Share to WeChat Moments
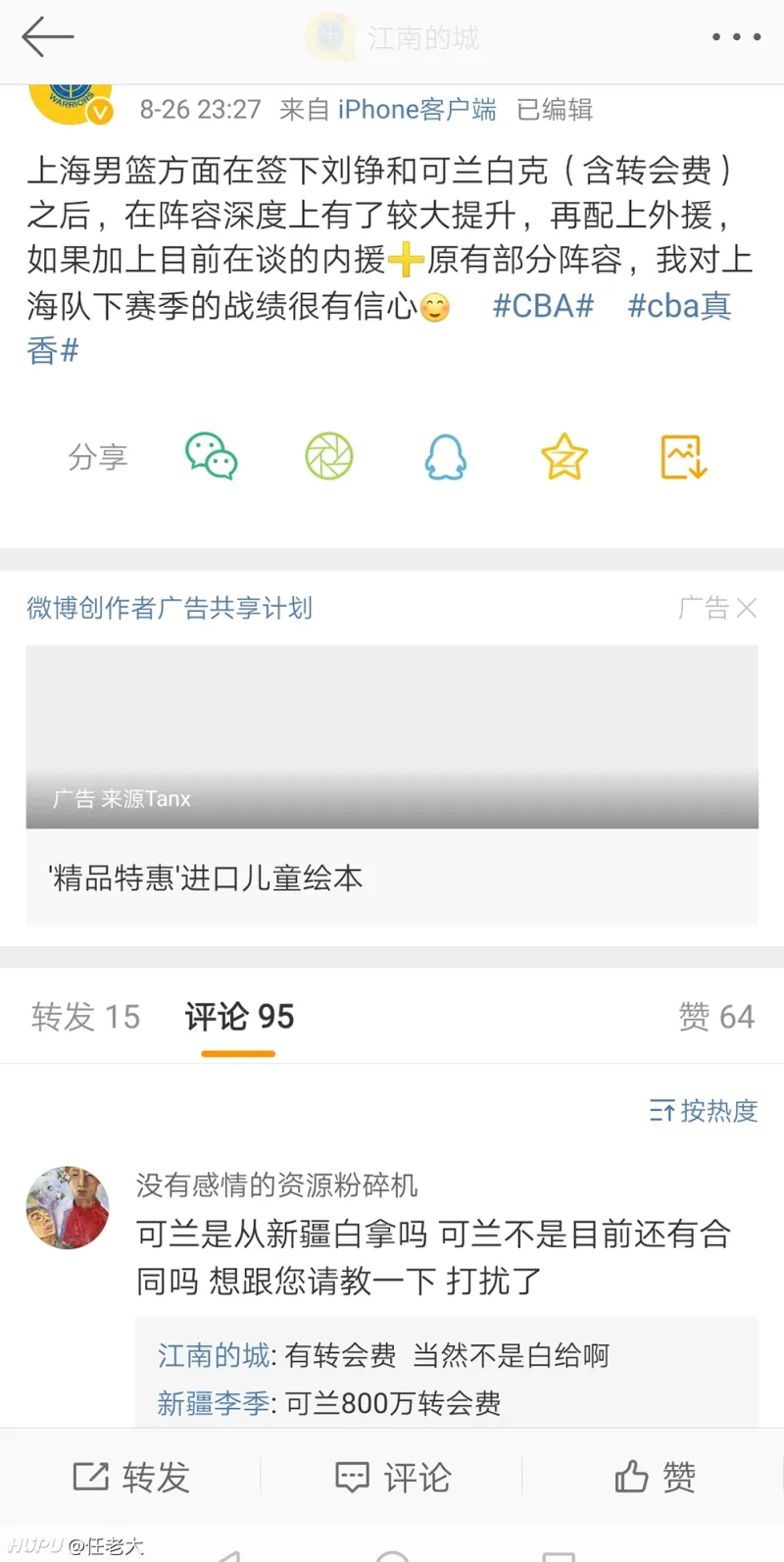Screen dimensions: 784x1562 (329, 457)
